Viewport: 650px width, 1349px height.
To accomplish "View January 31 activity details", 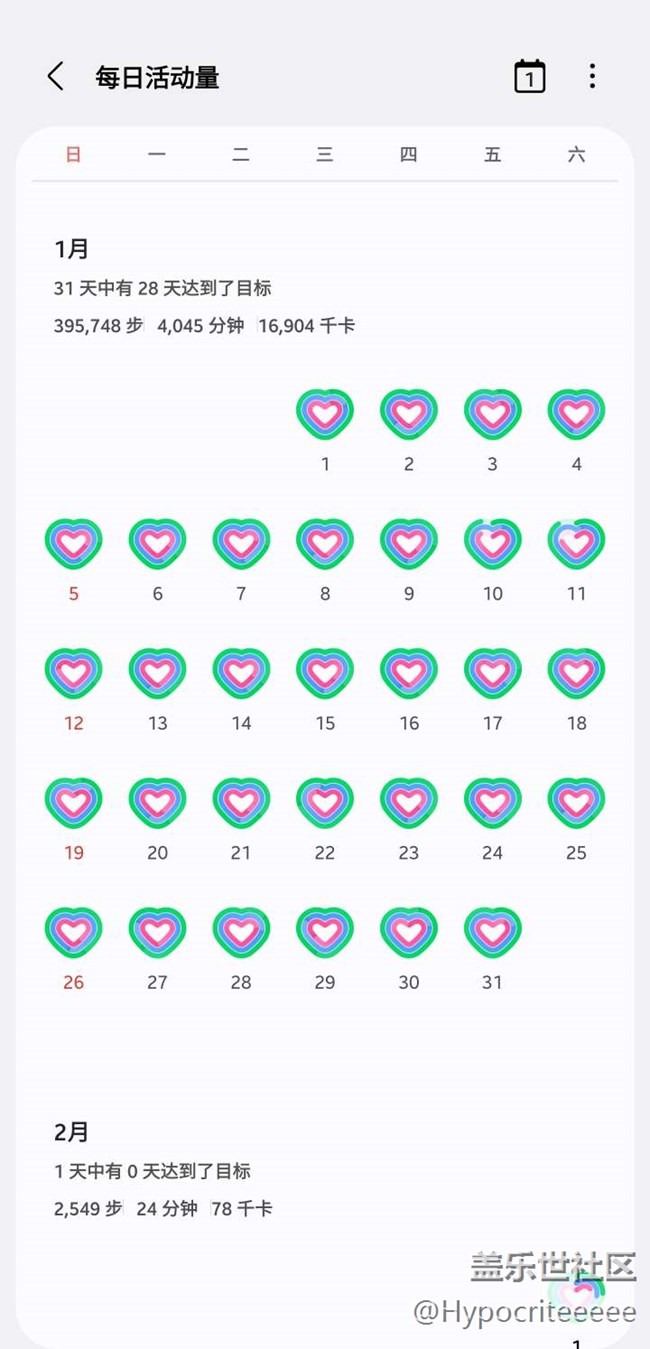I will tap(492, 932).
